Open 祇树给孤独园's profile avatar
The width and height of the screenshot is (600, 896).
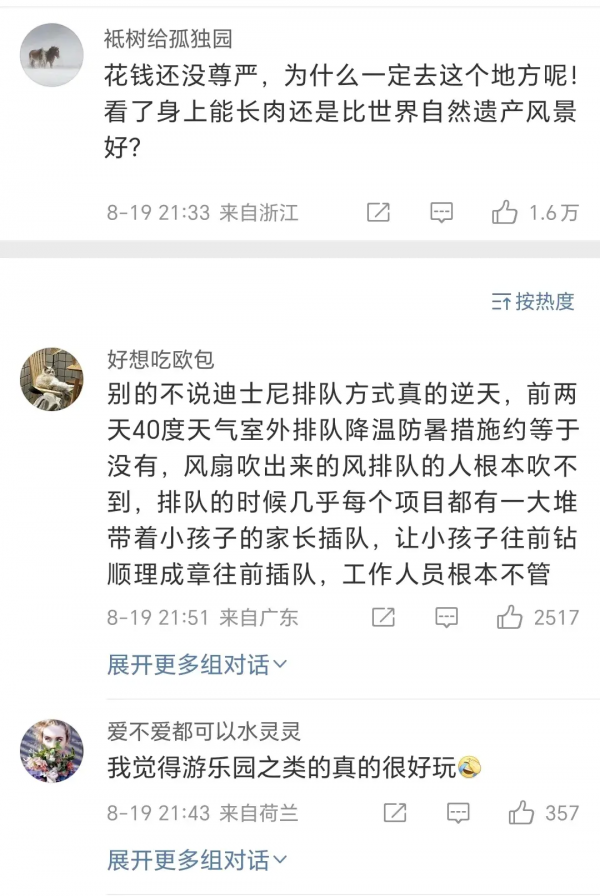pos(51,55)
